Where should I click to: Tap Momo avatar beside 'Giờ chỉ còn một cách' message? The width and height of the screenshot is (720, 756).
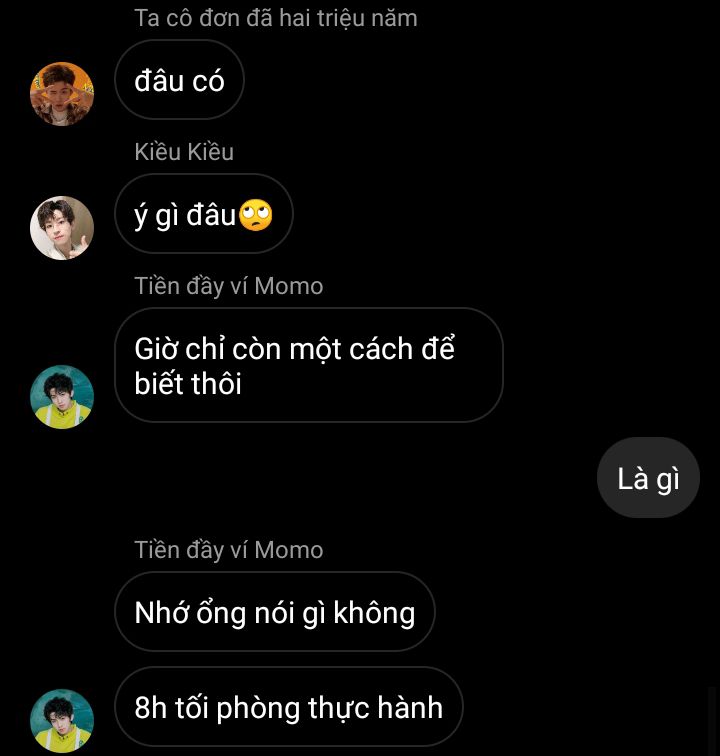coord(62,397)
